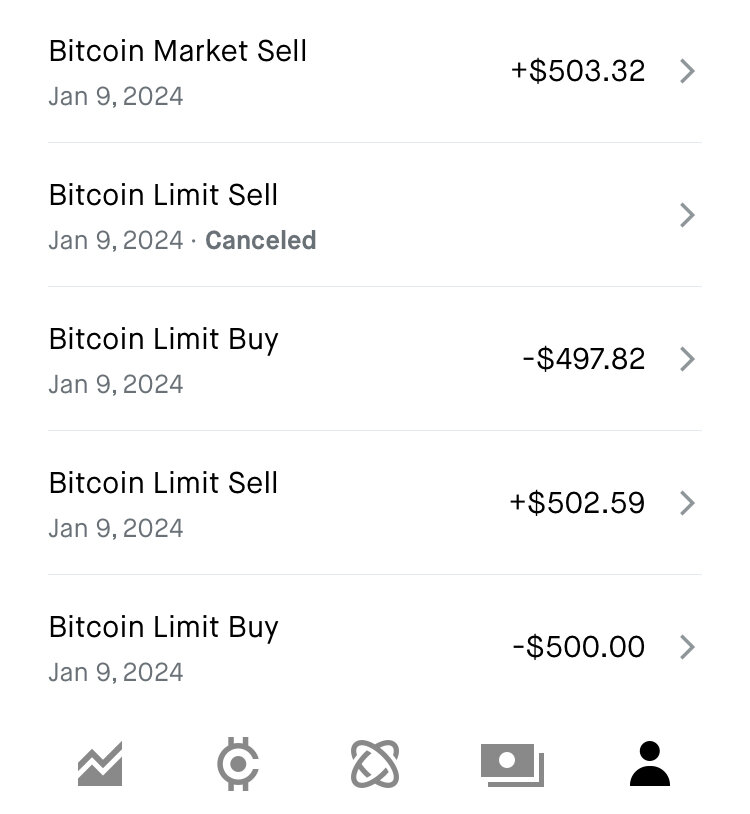Select the account profile tab
Screen dimensions: 750x814
(650, 765)
